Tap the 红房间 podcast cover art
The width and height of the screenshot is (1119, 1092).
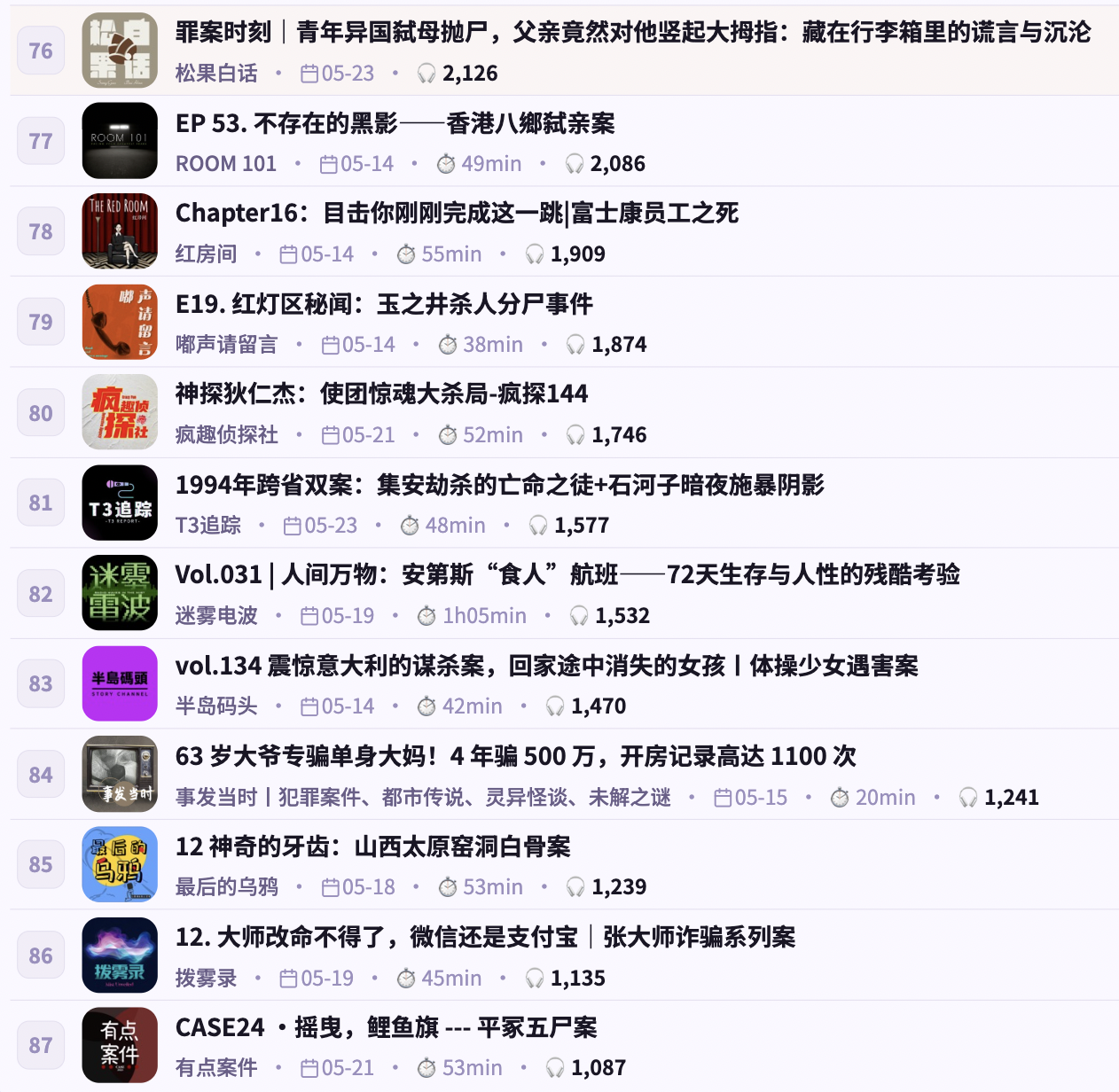click(120, 231)
